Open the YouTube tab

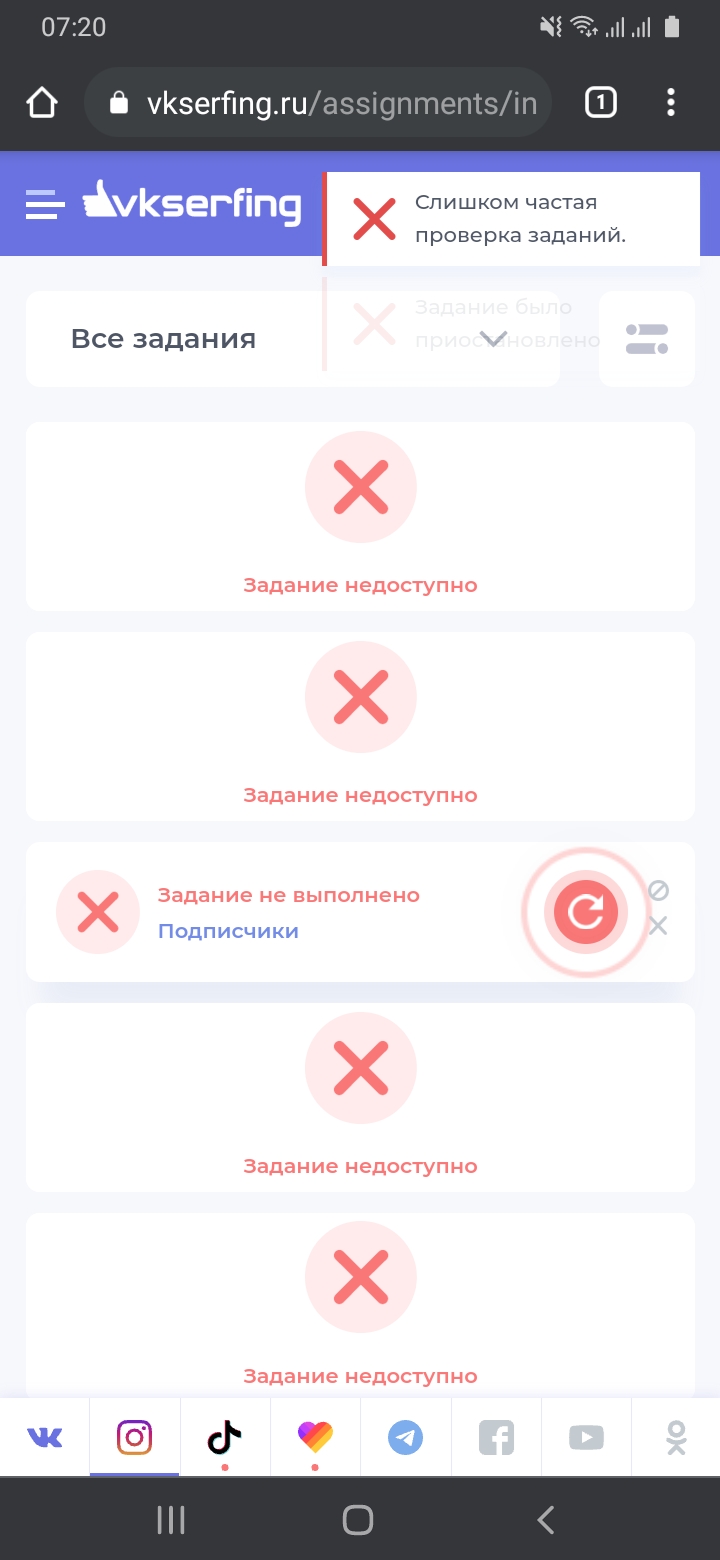tap(586, 1438)
